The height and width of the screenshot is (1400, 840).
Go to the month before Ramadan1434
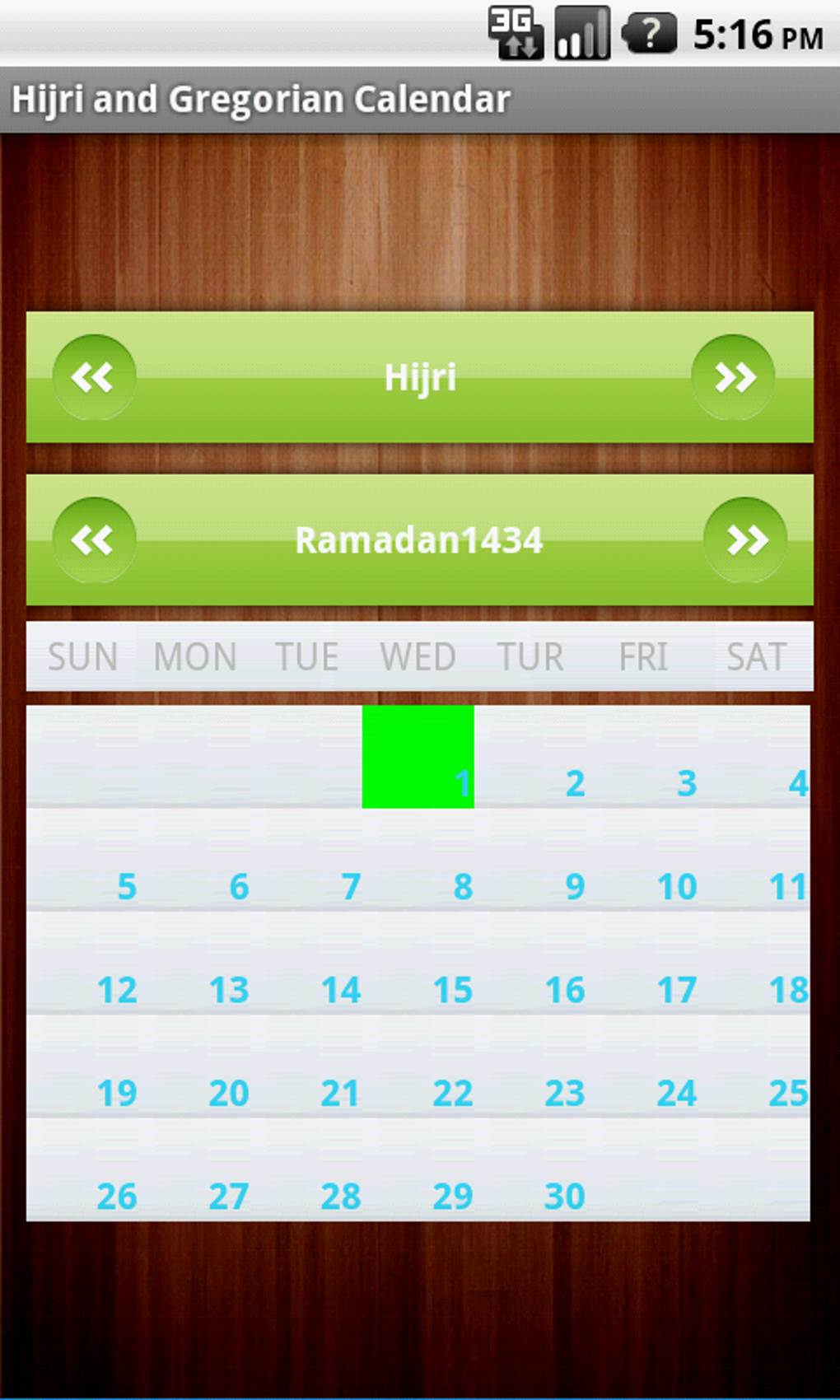pyautogui.click(x=94, y=540)
